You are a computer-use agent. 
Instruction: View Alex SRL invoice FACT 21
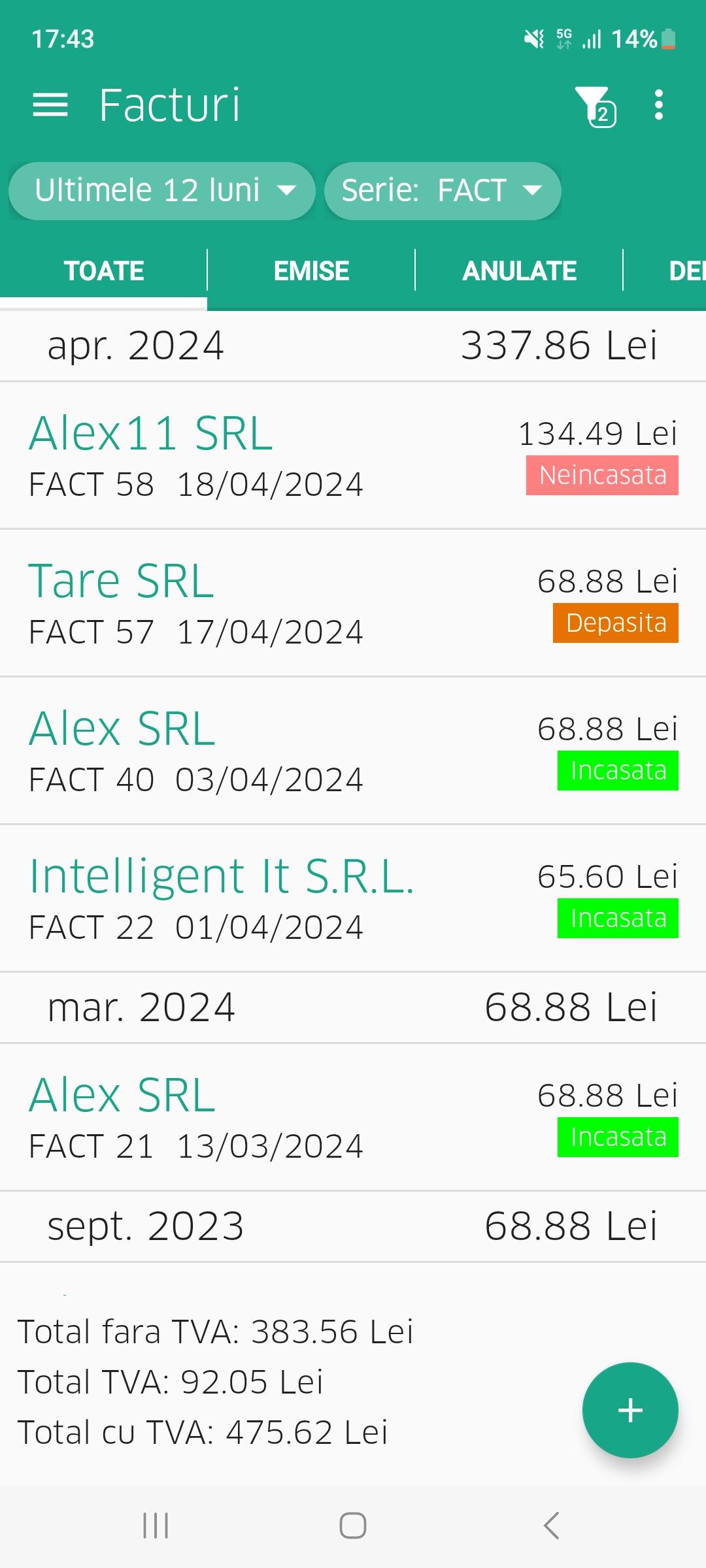(353, 1117)
